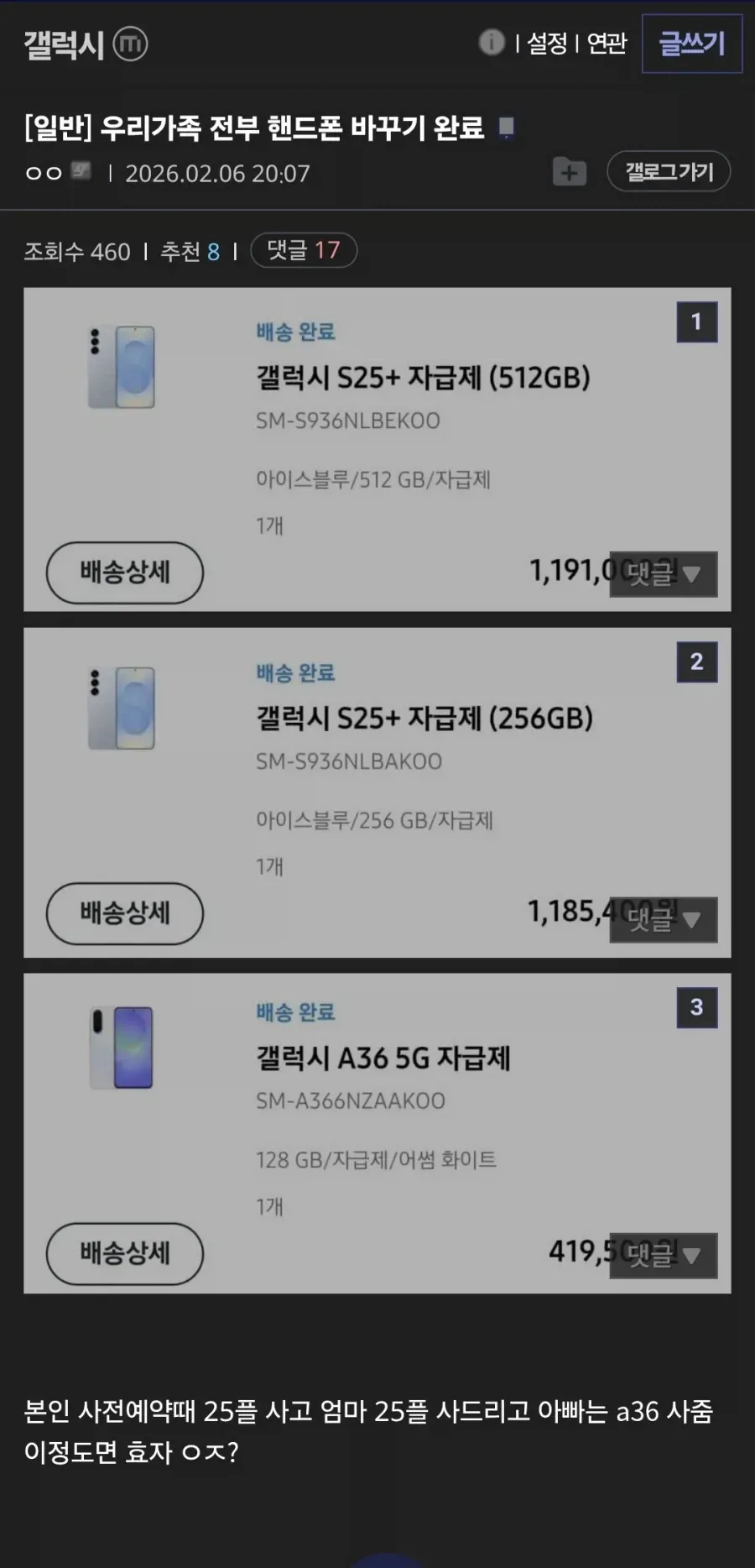
Task: Click the Galaxy S25+ 256GB phone thumbnail
Action: [122, 708]
